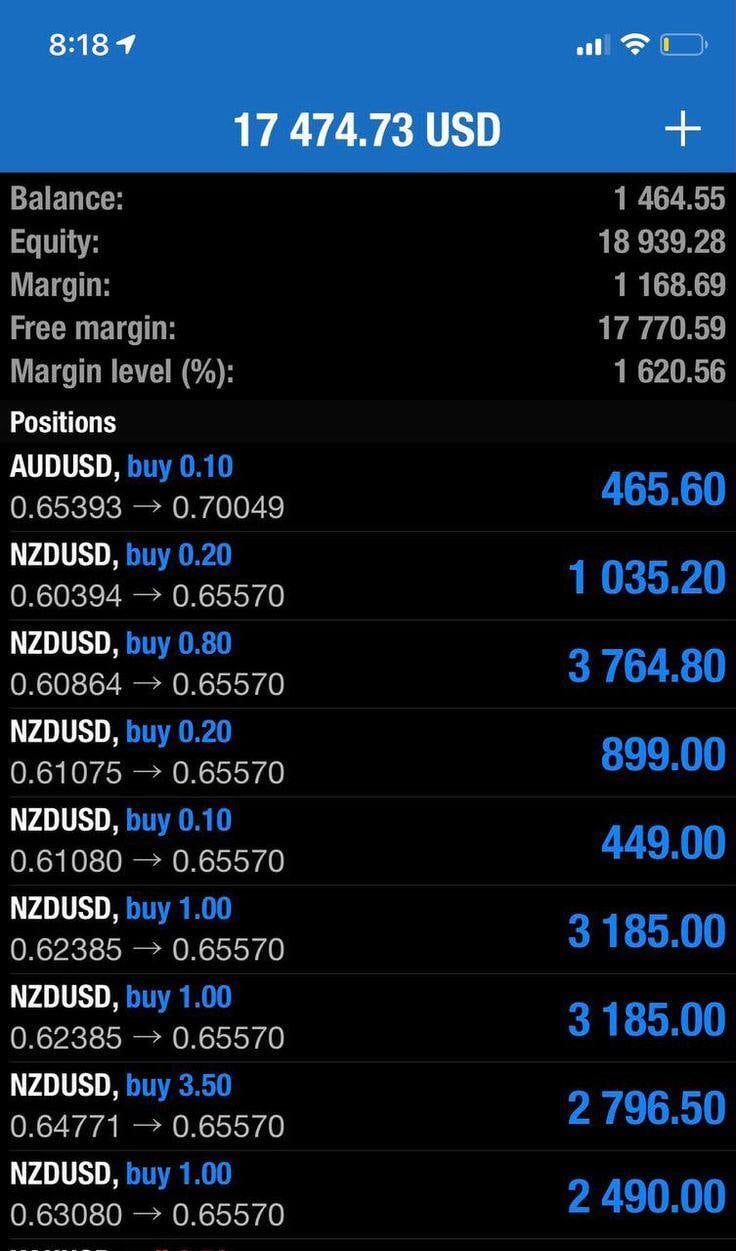Tap the Balance row
736x1251 pixels.
point(366,198)
